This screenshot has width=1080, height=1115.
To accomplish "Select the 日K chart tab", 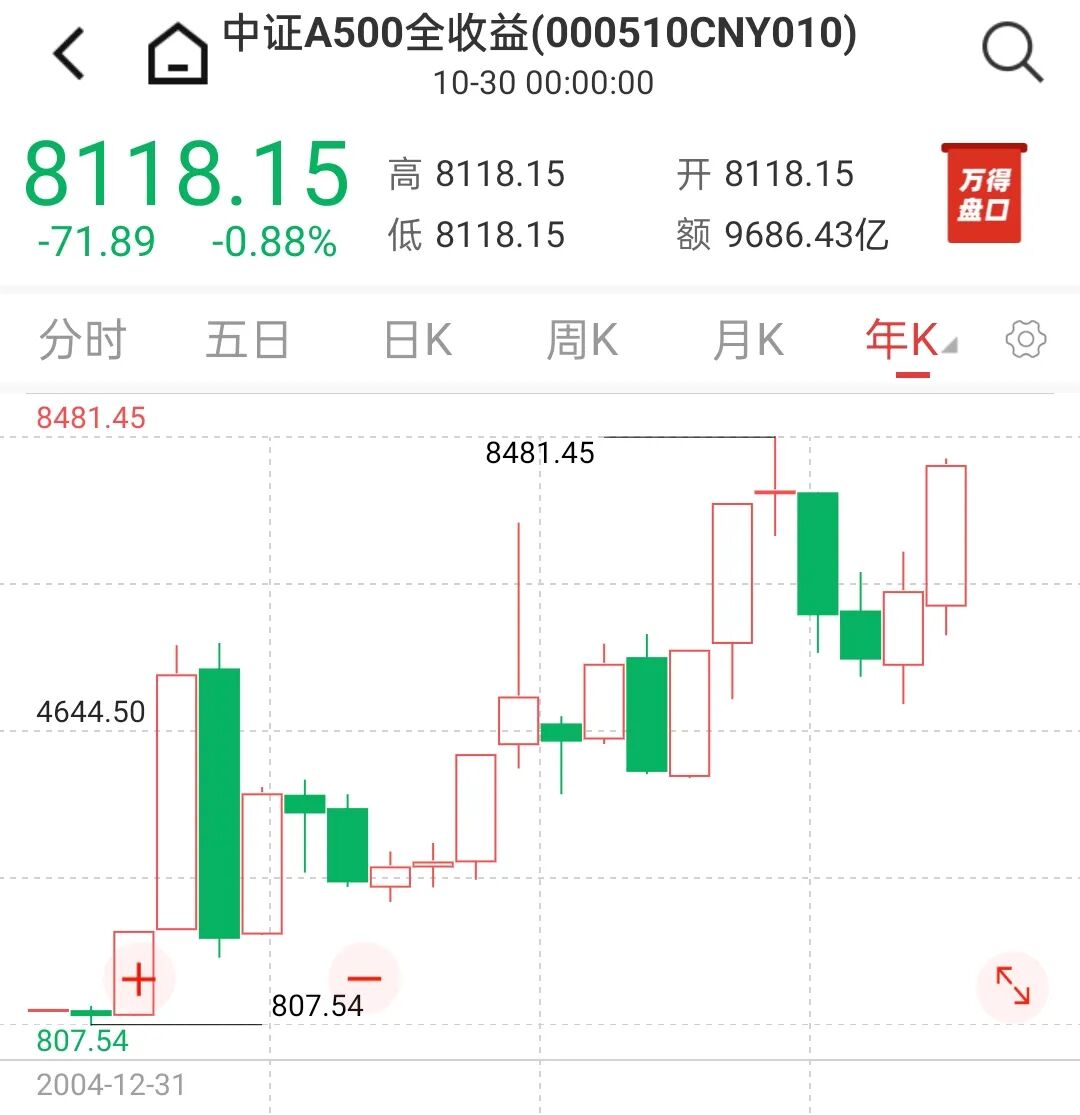I will pos(417,341).
